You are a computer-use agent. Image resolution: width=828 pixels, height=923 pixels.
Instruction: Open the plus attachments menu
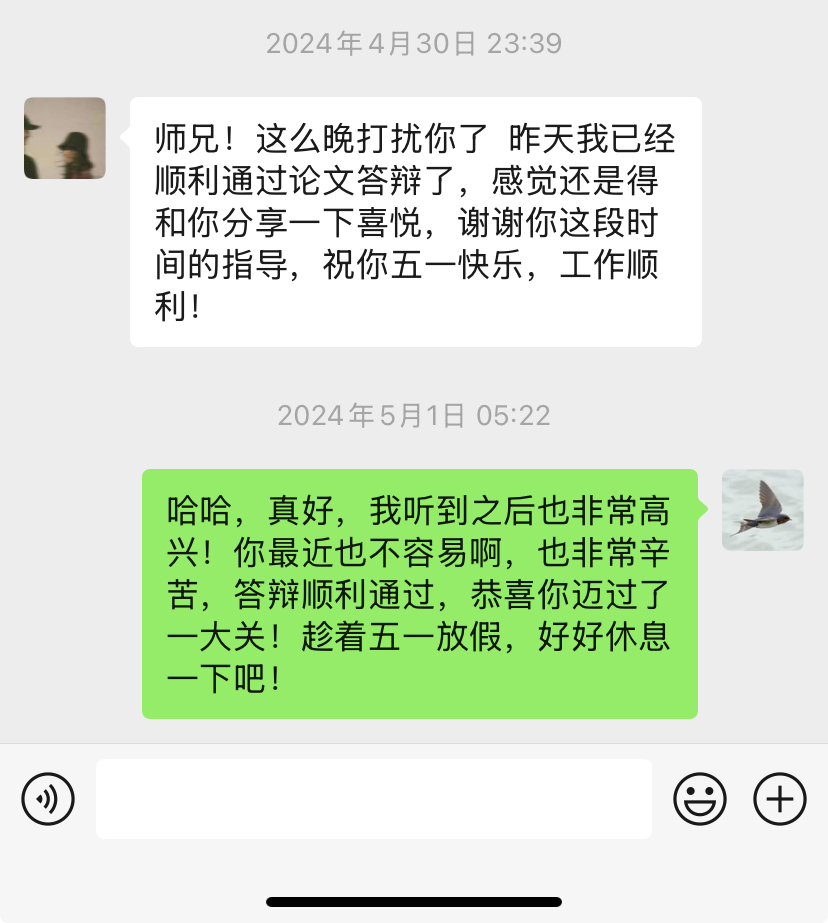(x=780, y=799)
